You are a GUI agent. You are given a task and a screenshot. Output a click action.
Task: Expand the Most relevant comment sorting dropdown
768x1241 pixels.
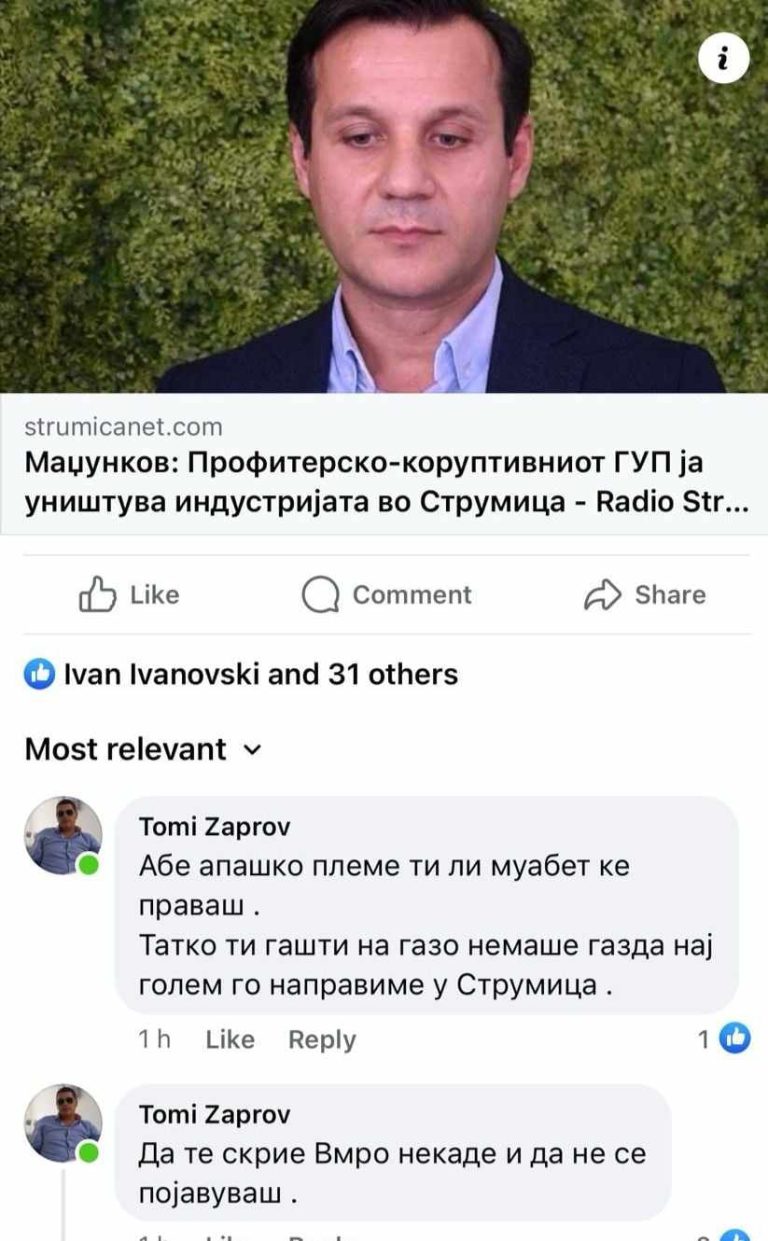click(143, 749)
